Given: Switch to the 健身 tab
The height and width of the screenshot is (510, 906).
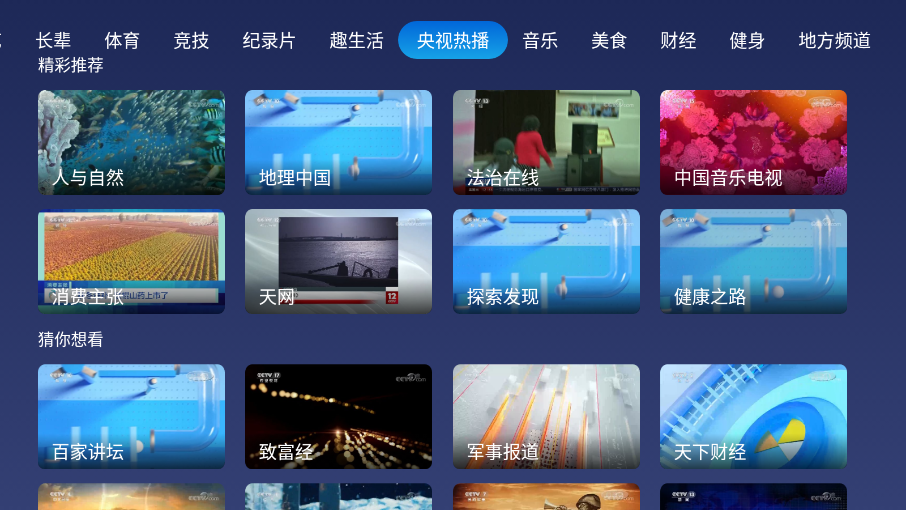Looking at the screenshot, I should point(747,41).
